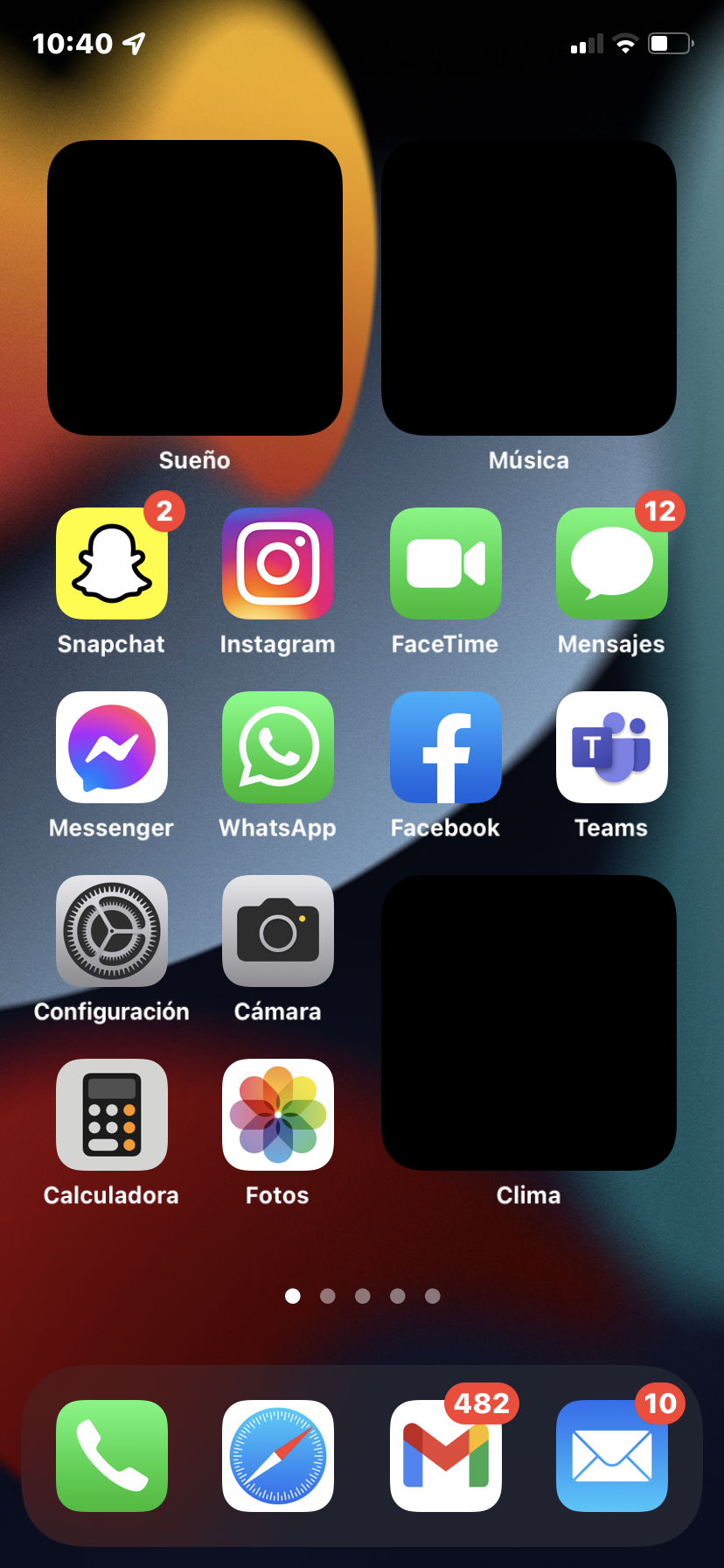The height and width of the screenshot is (1568, 724).
Task: Launch the Cámara app
Action: [278, 931]
